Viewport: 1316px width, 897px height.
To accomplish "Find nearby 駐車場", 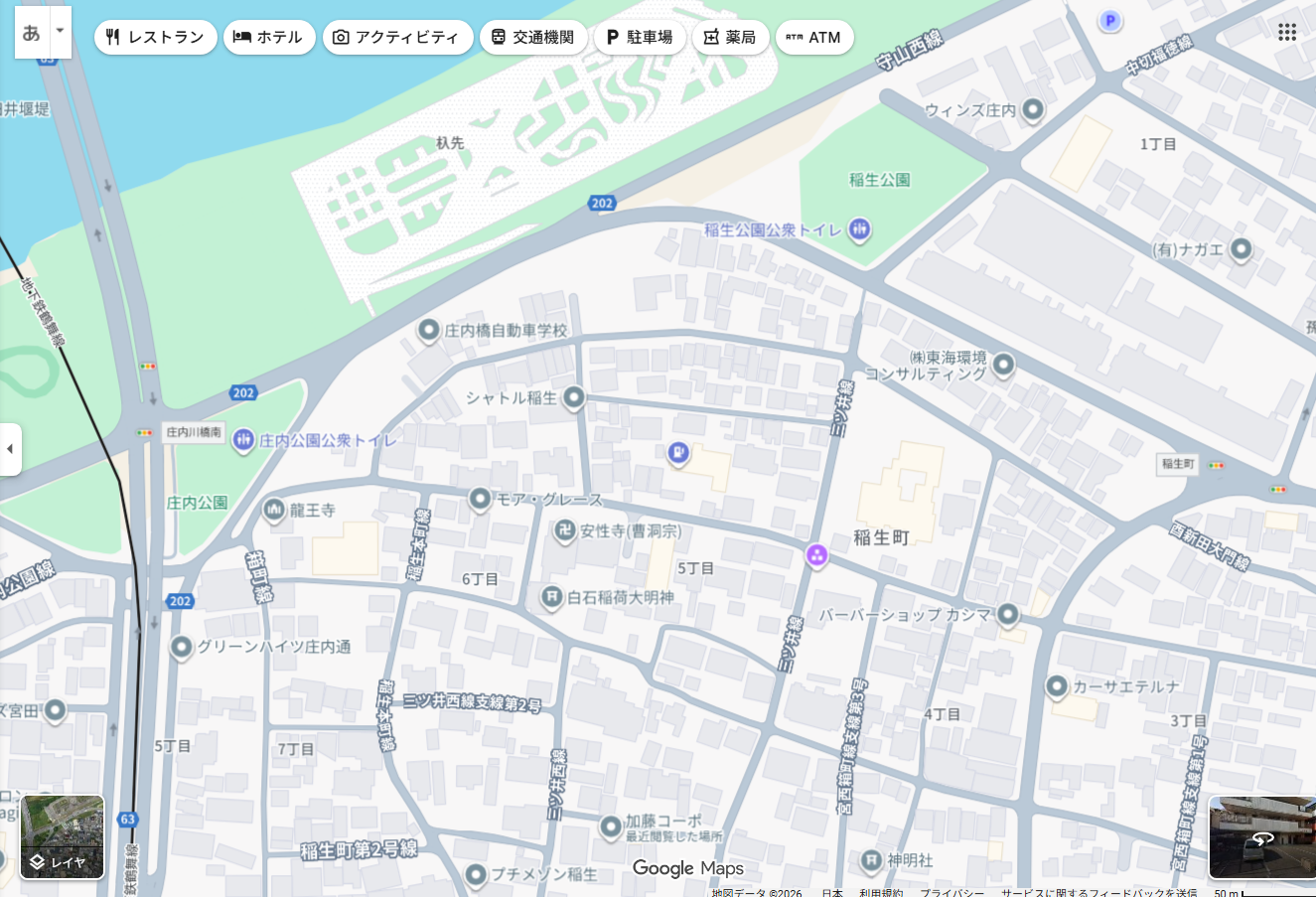I will pos(640,38).
